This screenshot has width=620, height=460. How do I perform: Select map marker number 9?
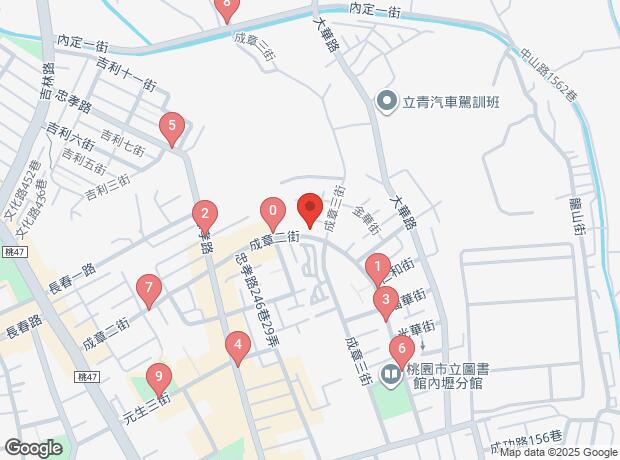(158, 379)
